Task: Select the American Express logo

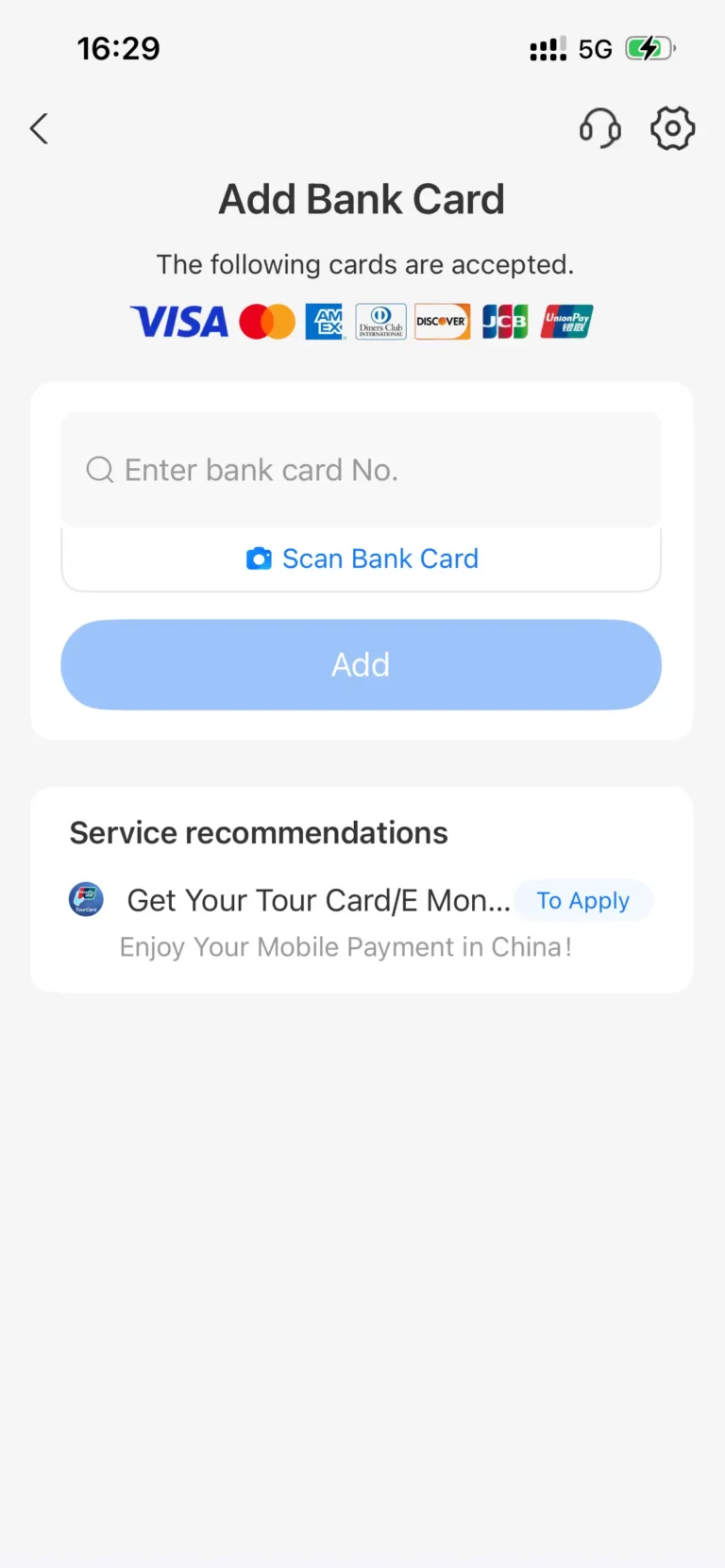Action: click(324, 322)
